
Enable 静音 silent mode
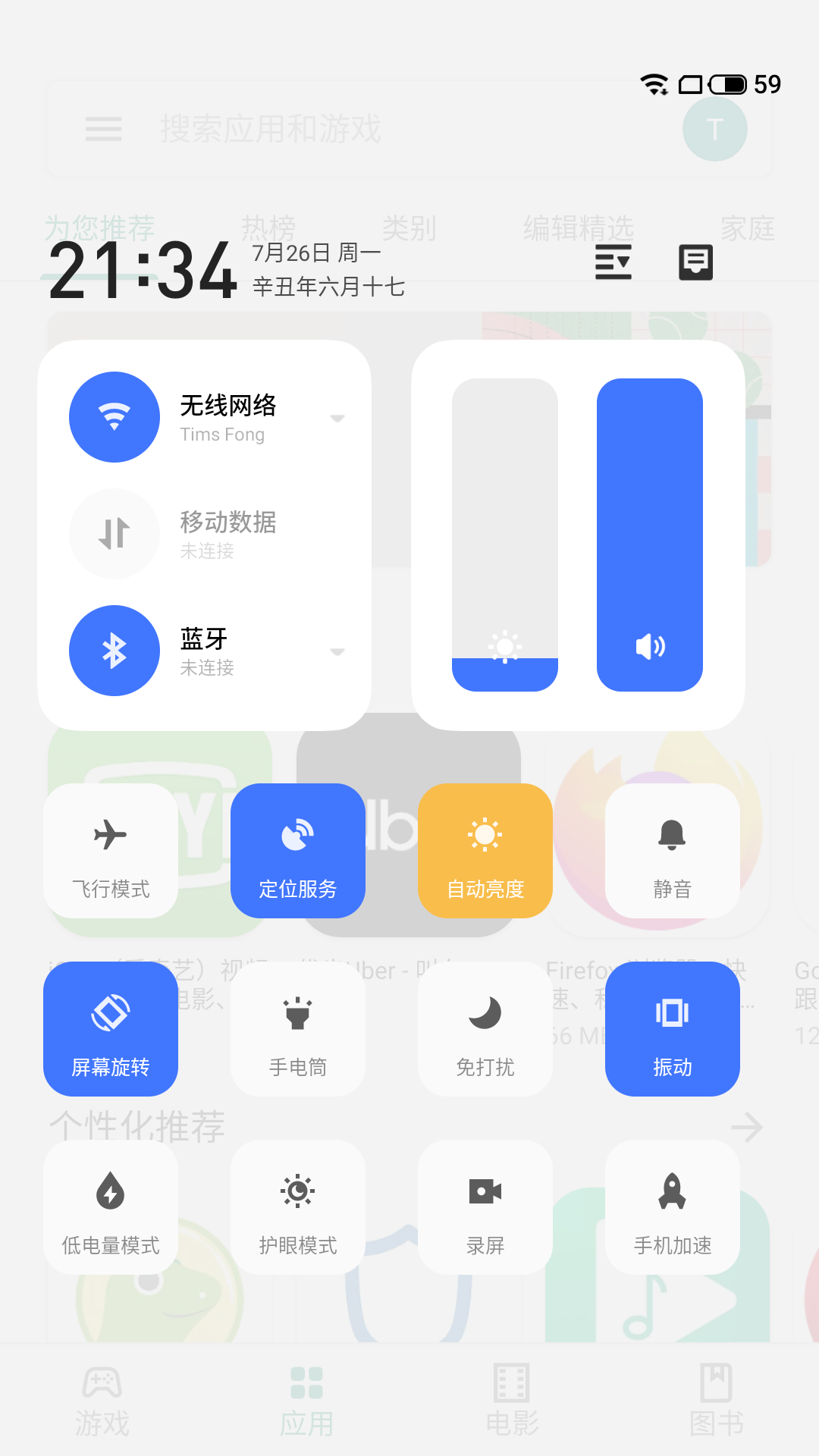point(673,851)
